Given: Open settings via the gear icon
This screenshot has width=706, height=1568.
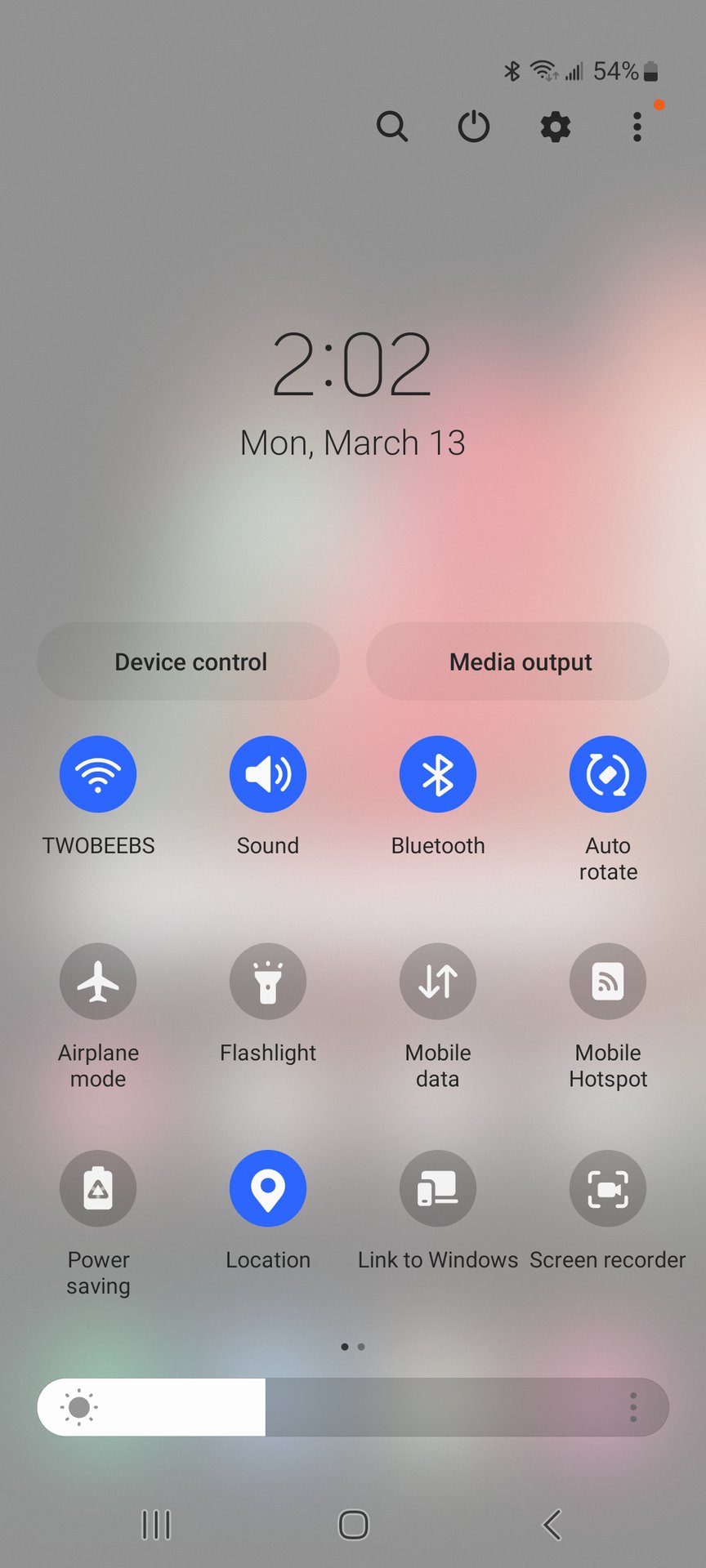Looking at the screenshot, I should (555, 127).
